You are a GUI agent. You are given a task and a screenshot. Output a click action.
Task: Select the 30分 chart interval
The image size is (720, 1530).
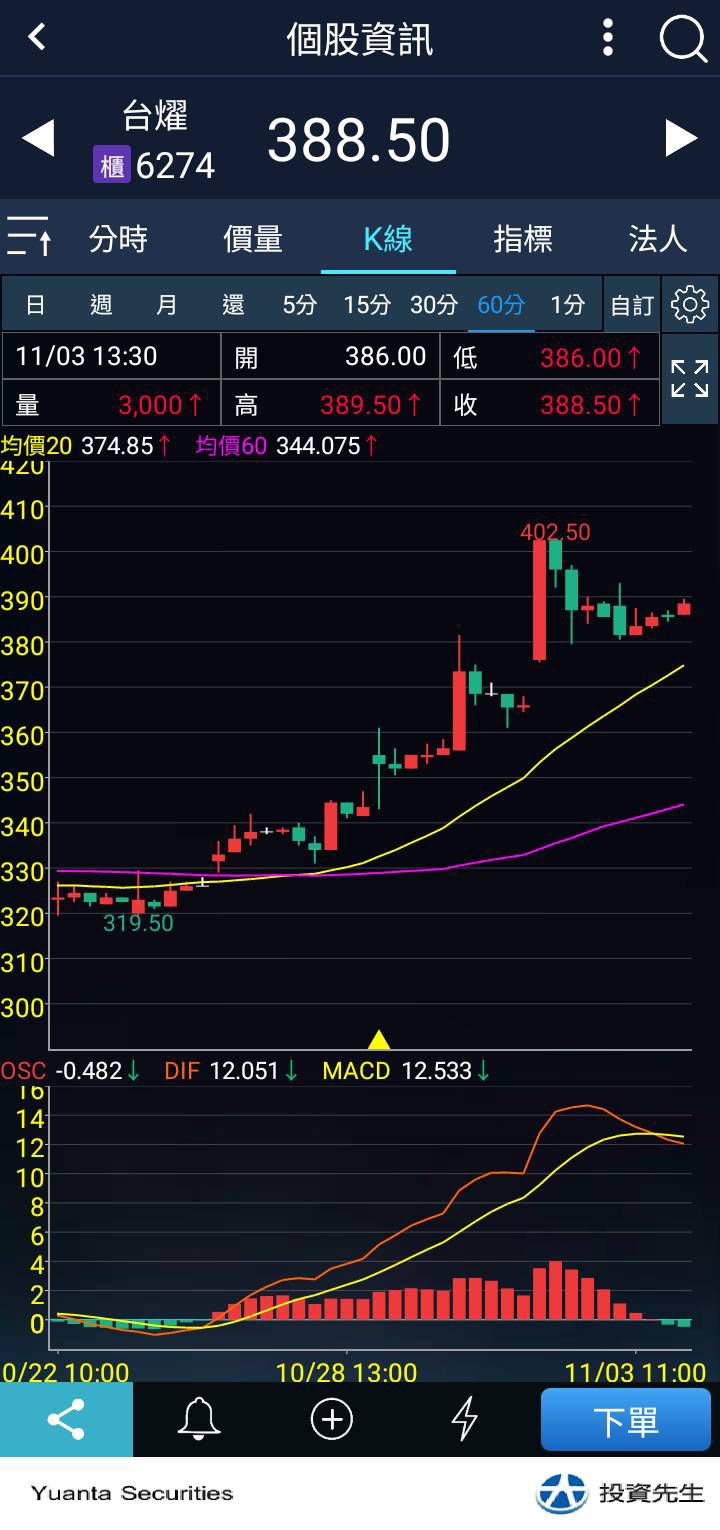(434, 305)
